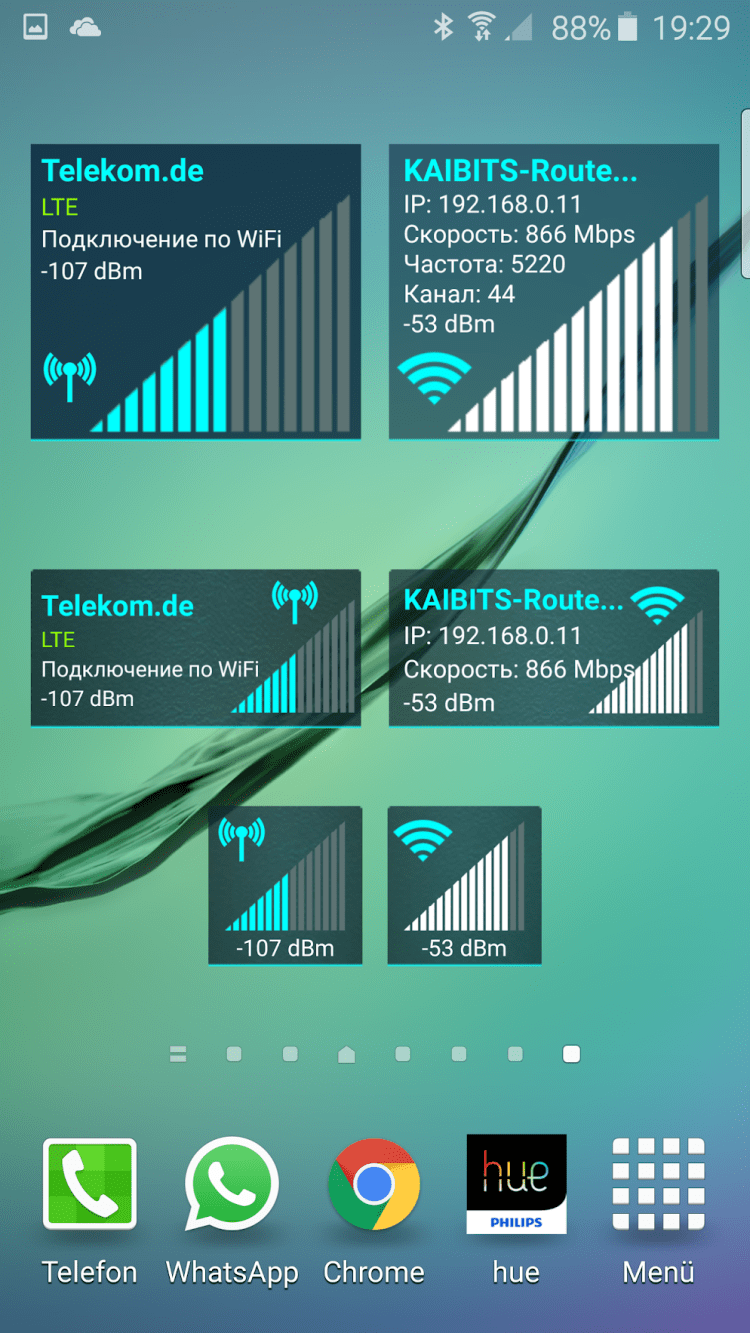Open the small -53 dBm WiFi widget
The image size is (750, 1333).
pyautogui.click(x=464, y=885)
